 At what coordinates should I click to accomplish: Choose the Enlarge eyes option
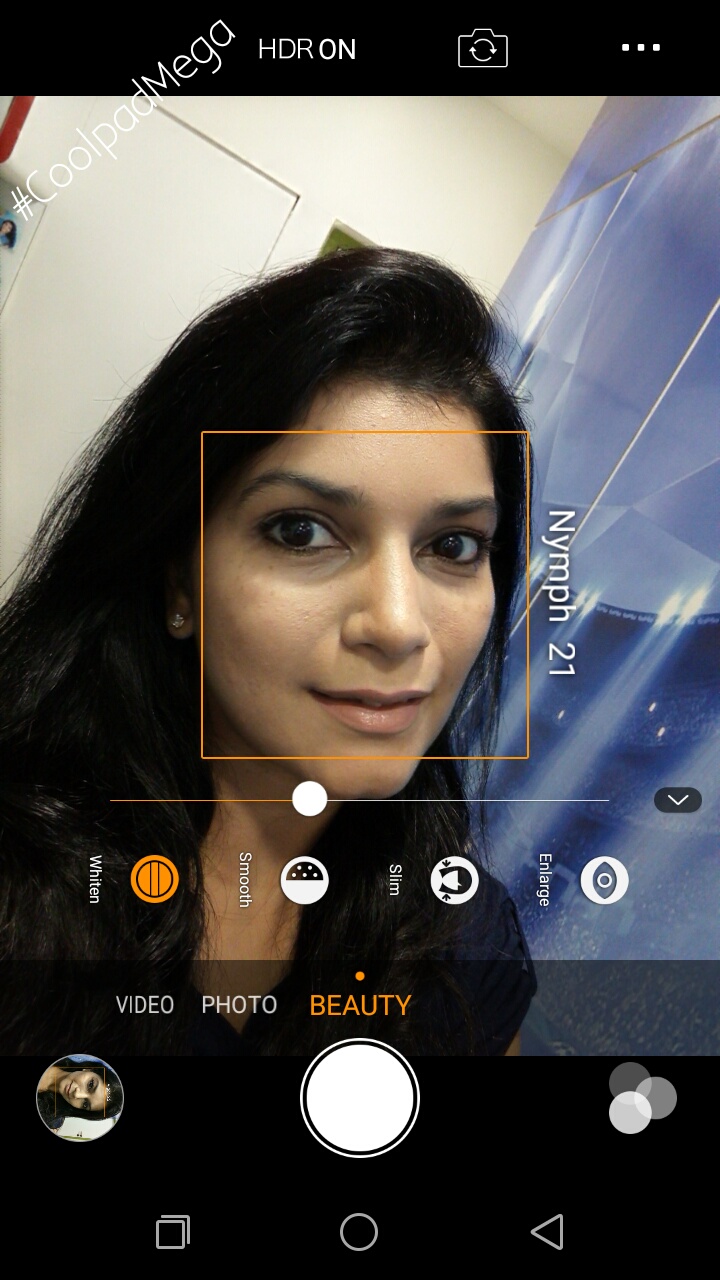(605, 880)
